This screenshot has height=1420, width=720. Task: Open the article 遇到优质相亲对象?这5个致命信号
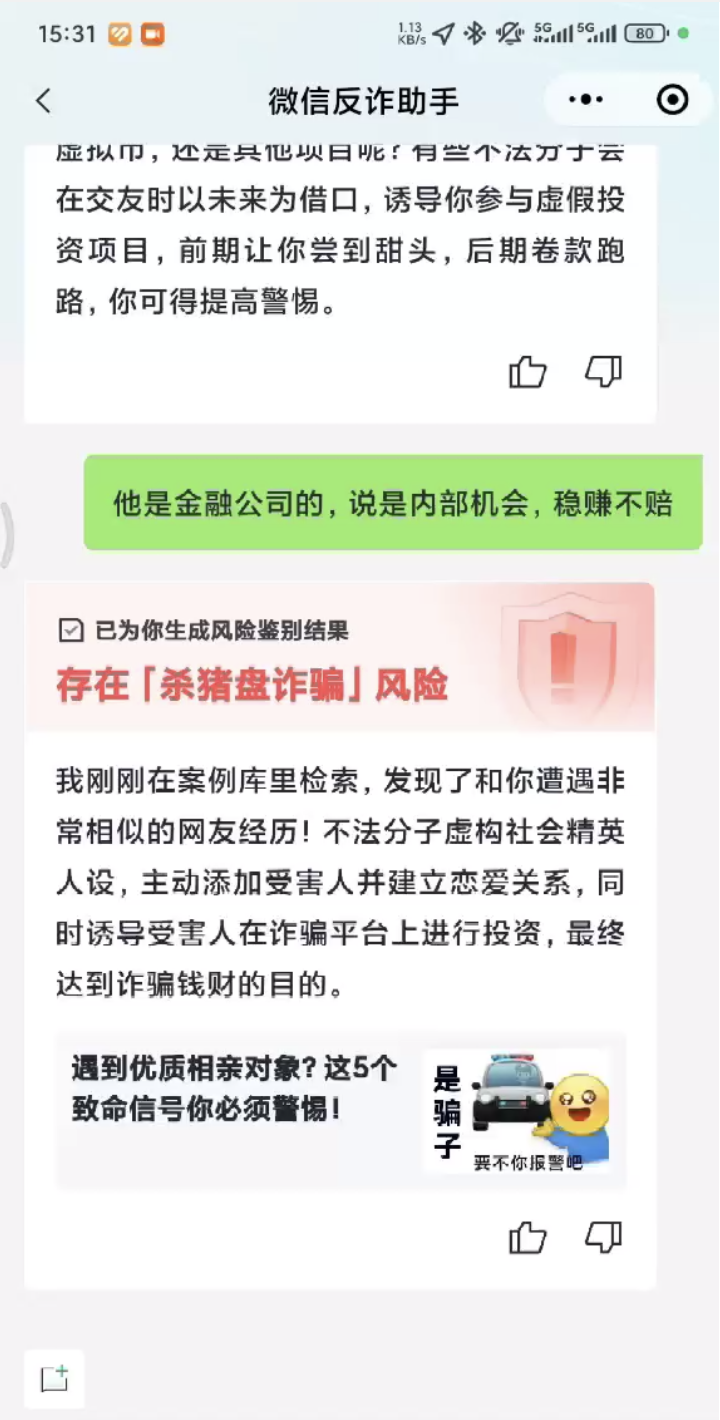point(340,1110)
